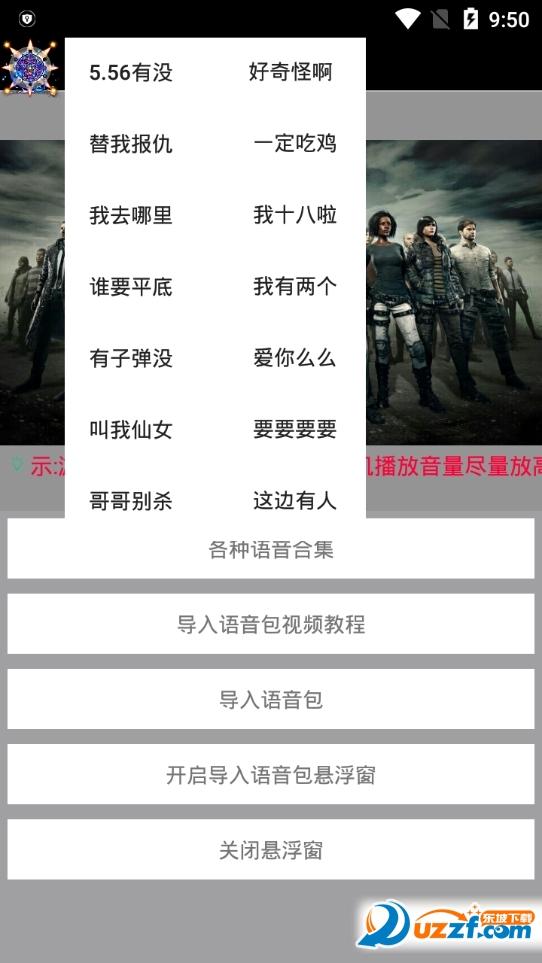Select the 我去哪里 voice entry
Image resolution: width=542 pixels, height=963 pixels.
tap(131, 216)
